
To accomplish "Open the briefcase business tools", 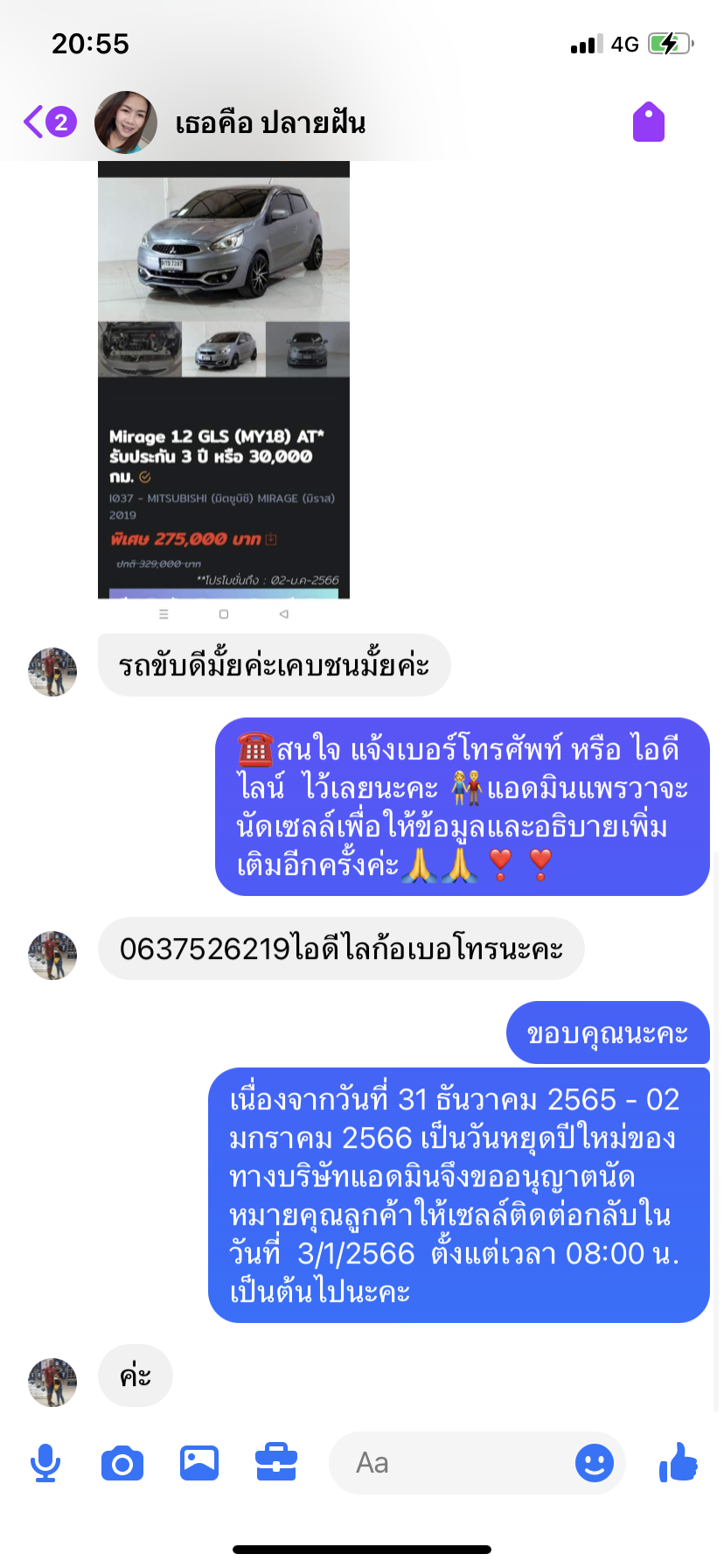I will (276, 1462).
